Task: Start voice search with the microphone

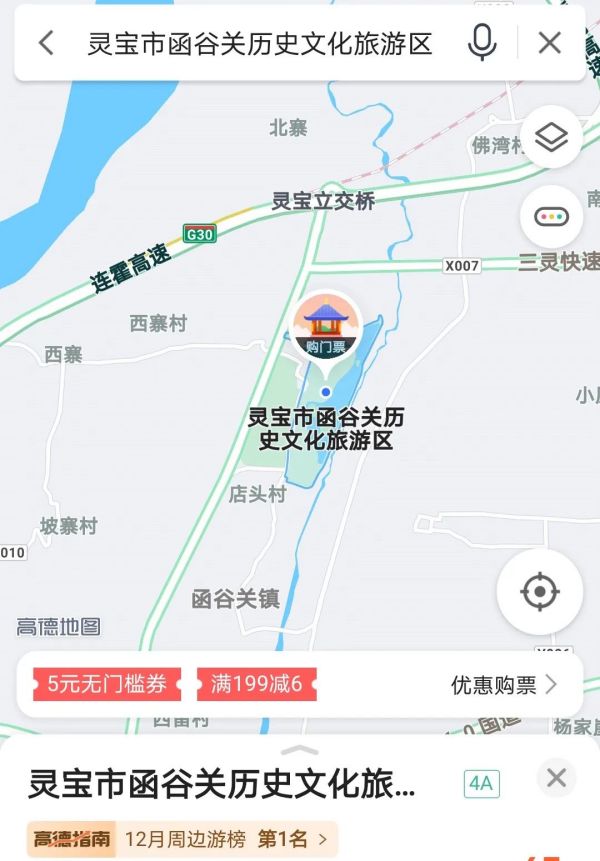Action: tap(482, 42)
